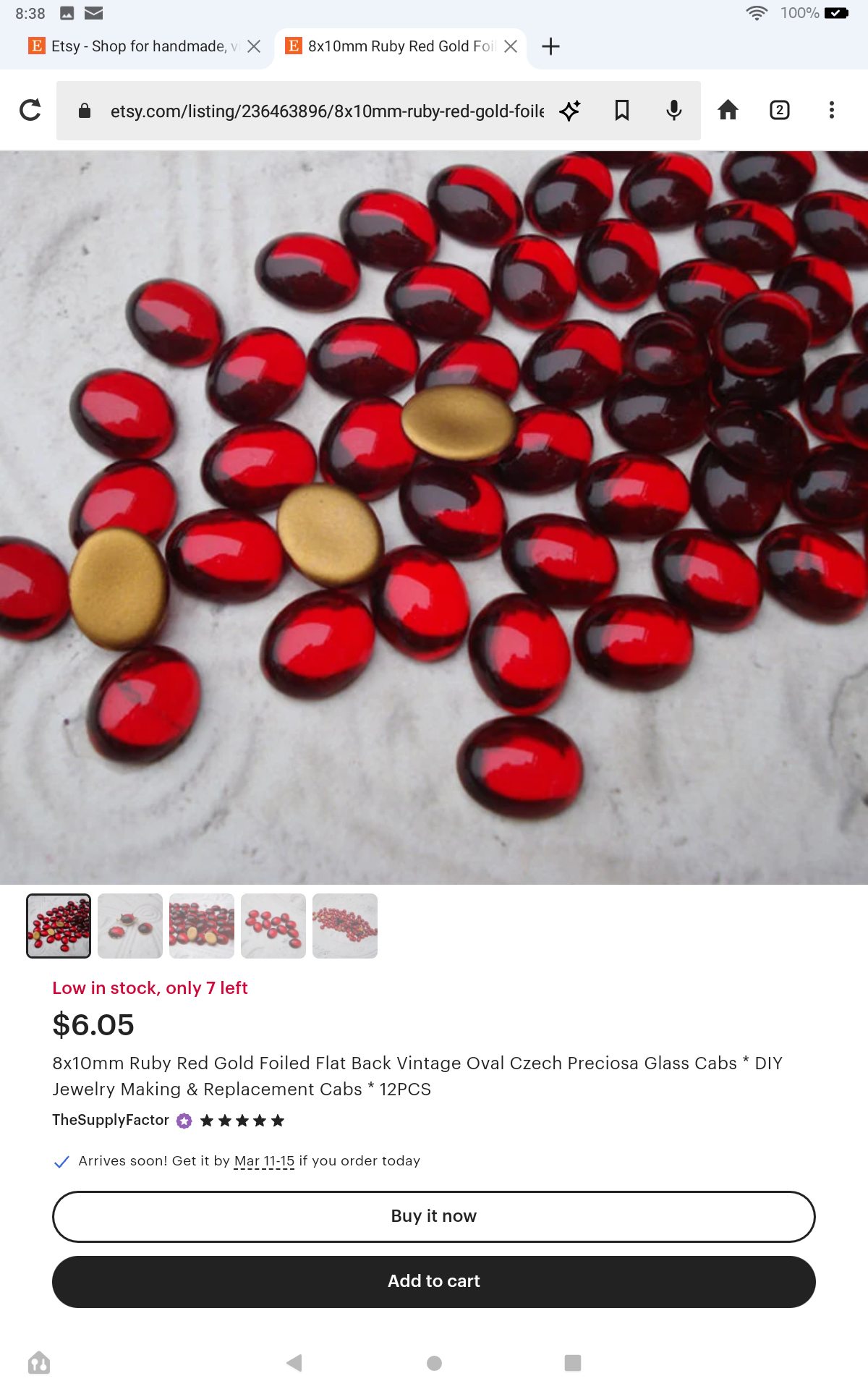Viewport: 868px width, 1389px height.
Task: Select the second product photo thumbnail
Action: [130, 926]
